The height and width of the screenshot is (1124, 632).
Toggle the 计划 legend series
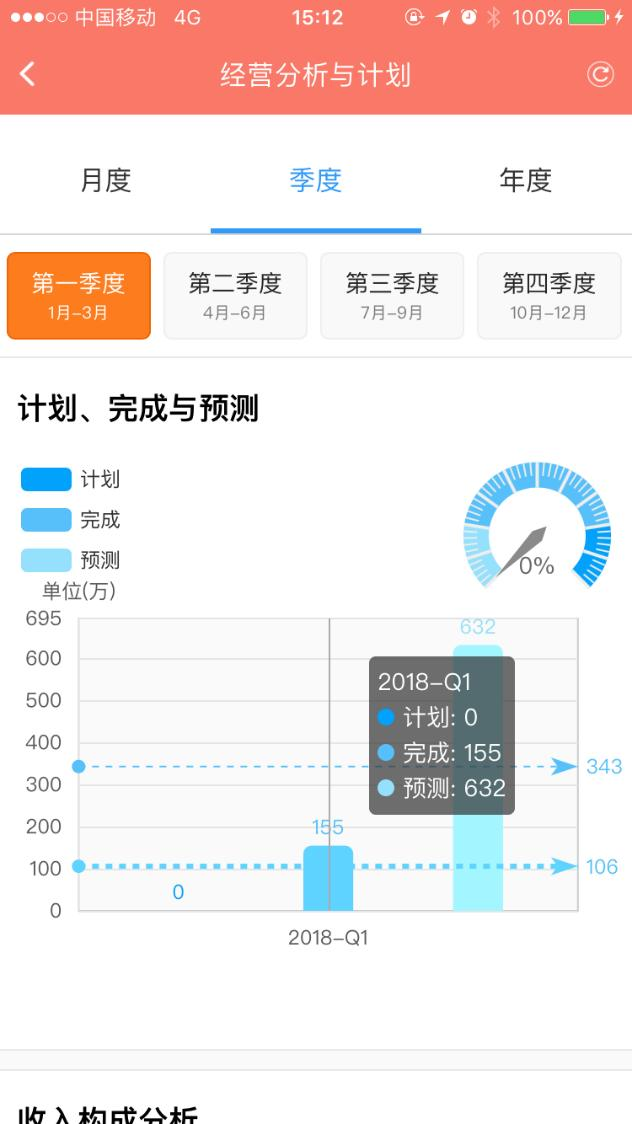[70, 480]
